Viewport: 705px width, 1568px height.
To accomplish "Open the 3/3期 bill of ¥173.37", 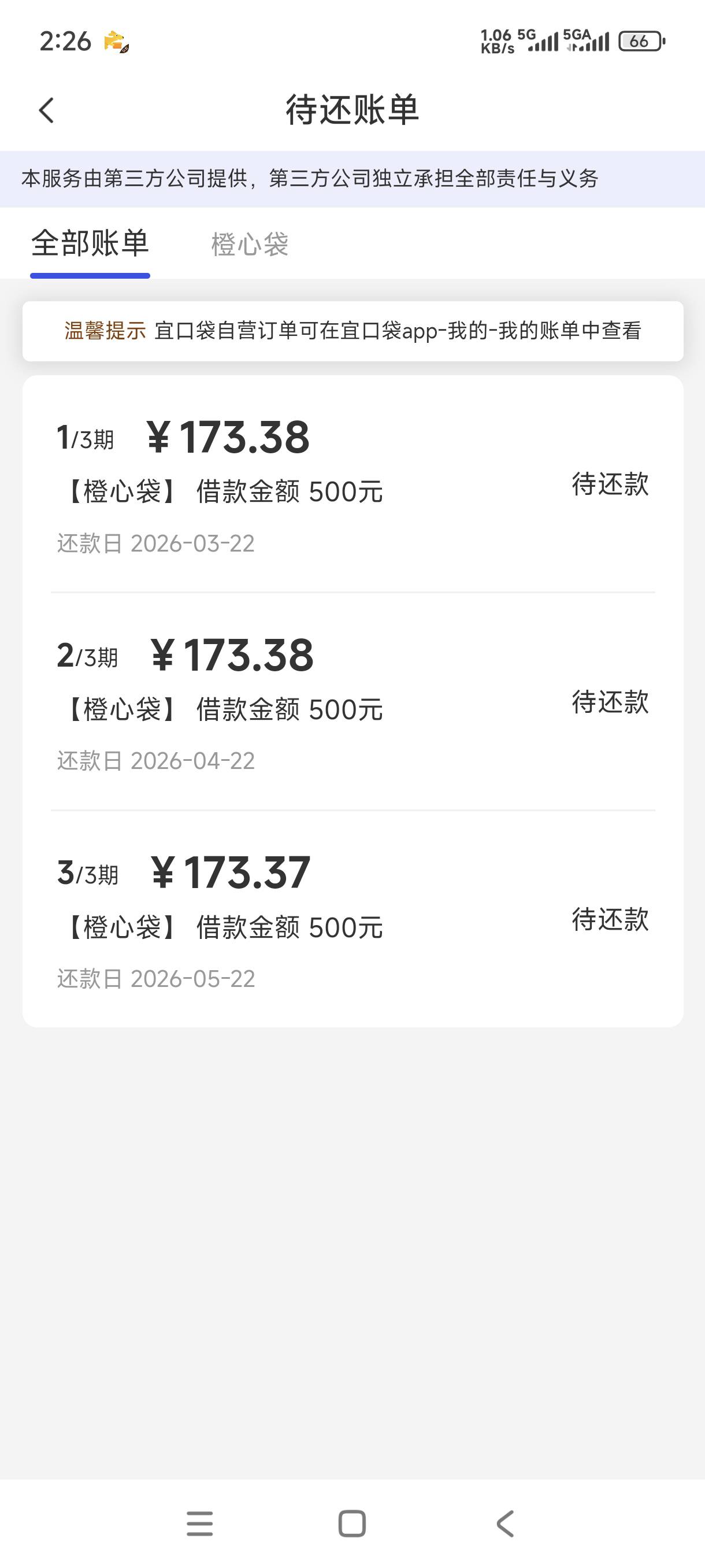I will pyautogui.click(x=352, y=919).
